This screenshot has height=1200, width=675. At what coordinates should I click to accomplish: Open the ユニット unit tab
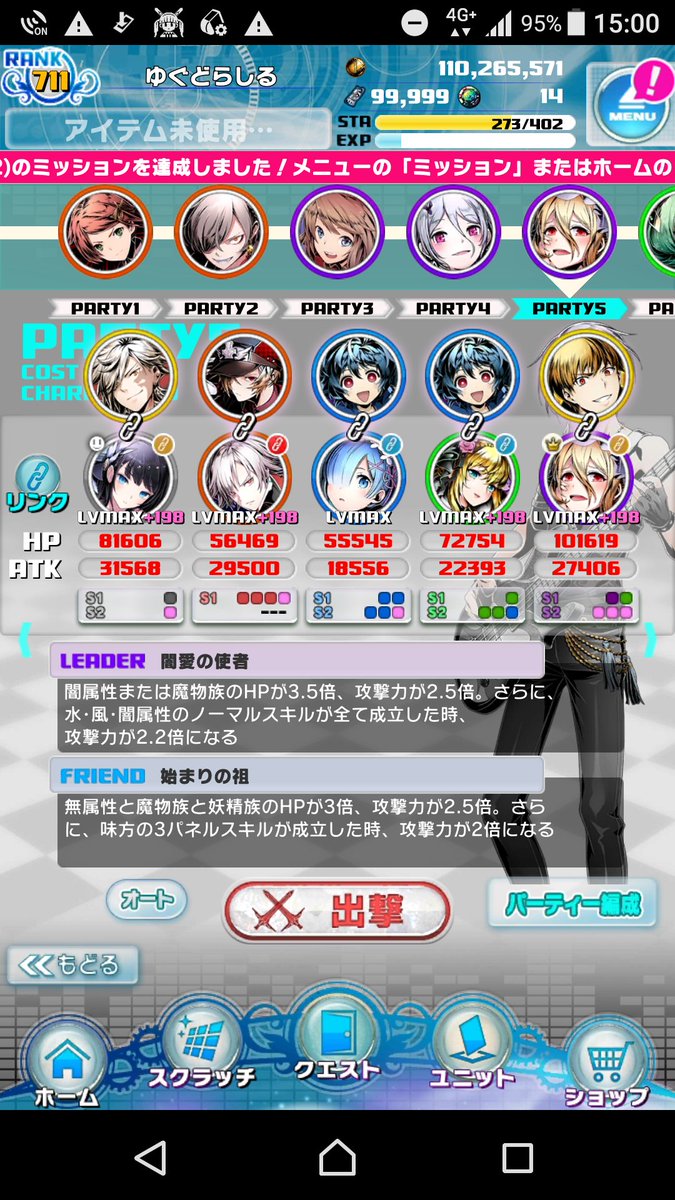[x=471, y=1050]
